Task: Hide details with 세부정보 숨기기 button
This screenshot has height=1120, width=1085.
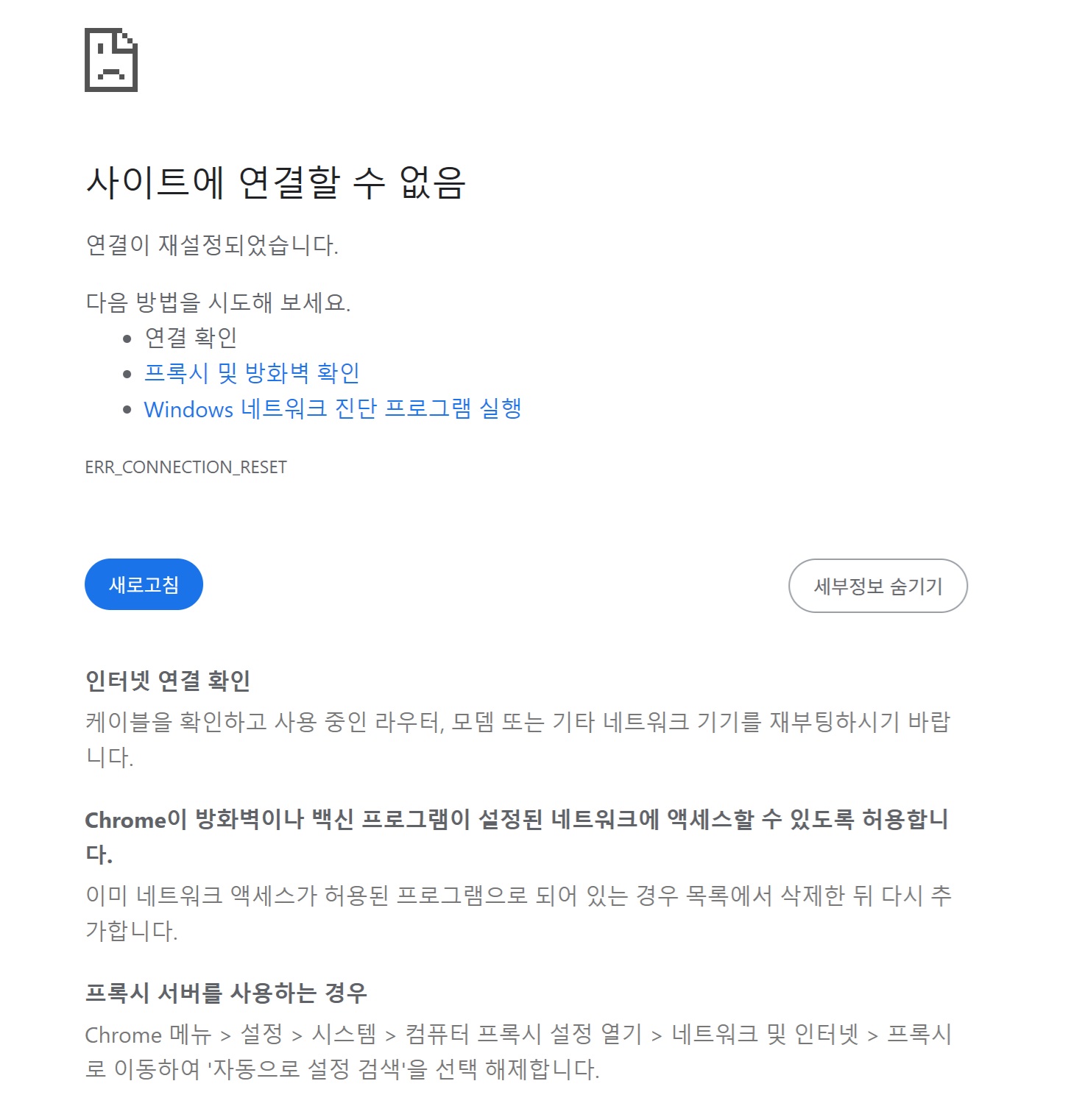Action: (x=877, y=586)
